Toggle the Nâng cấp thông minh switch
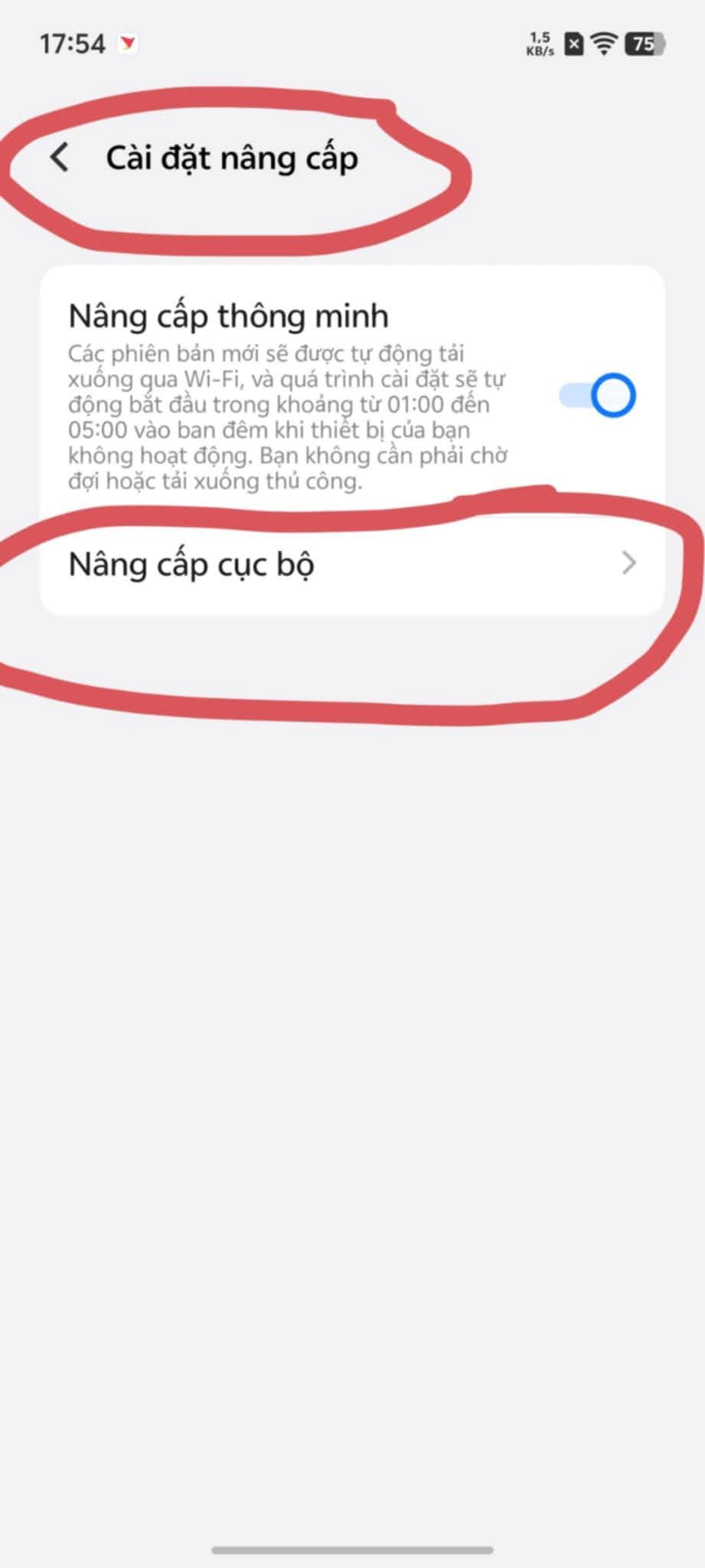 point(597,396)
